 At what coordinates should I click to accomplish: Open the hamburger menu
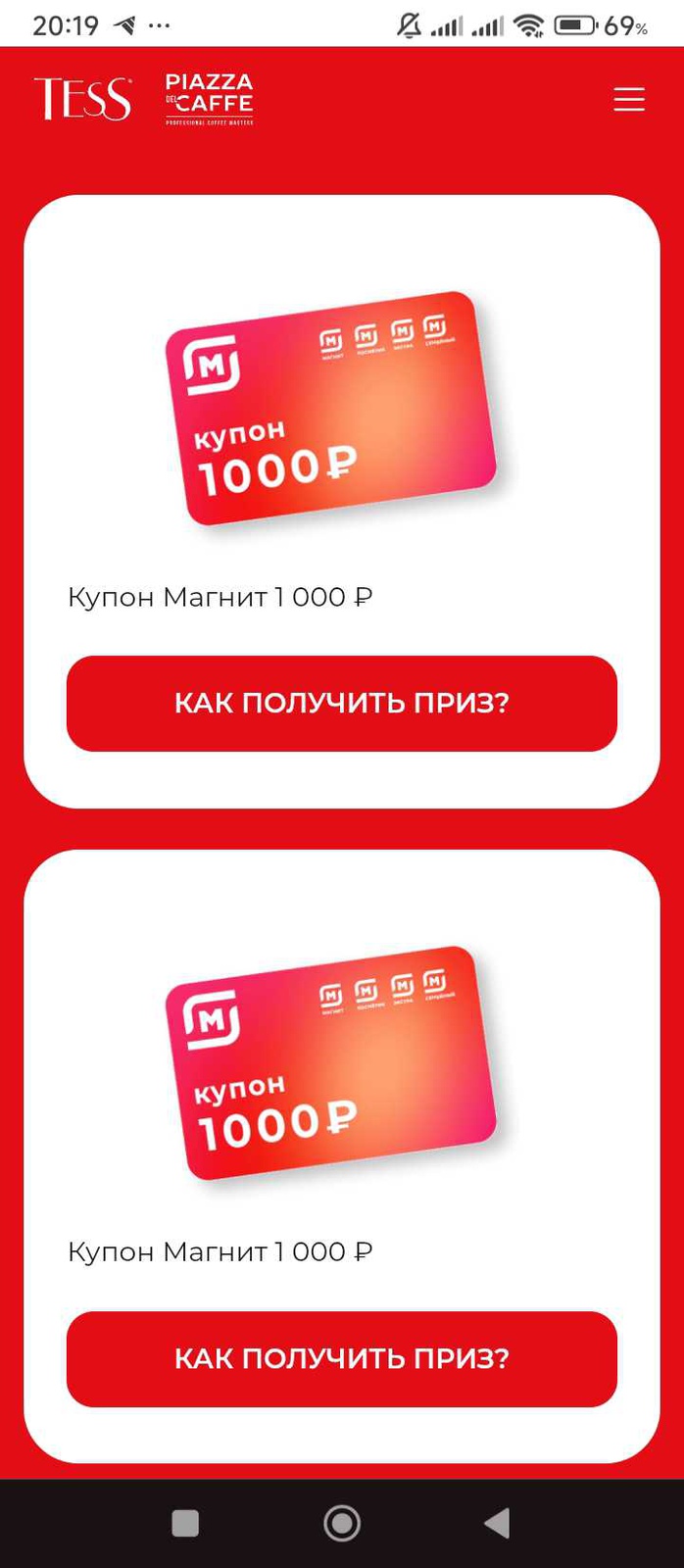pos(628,99)
